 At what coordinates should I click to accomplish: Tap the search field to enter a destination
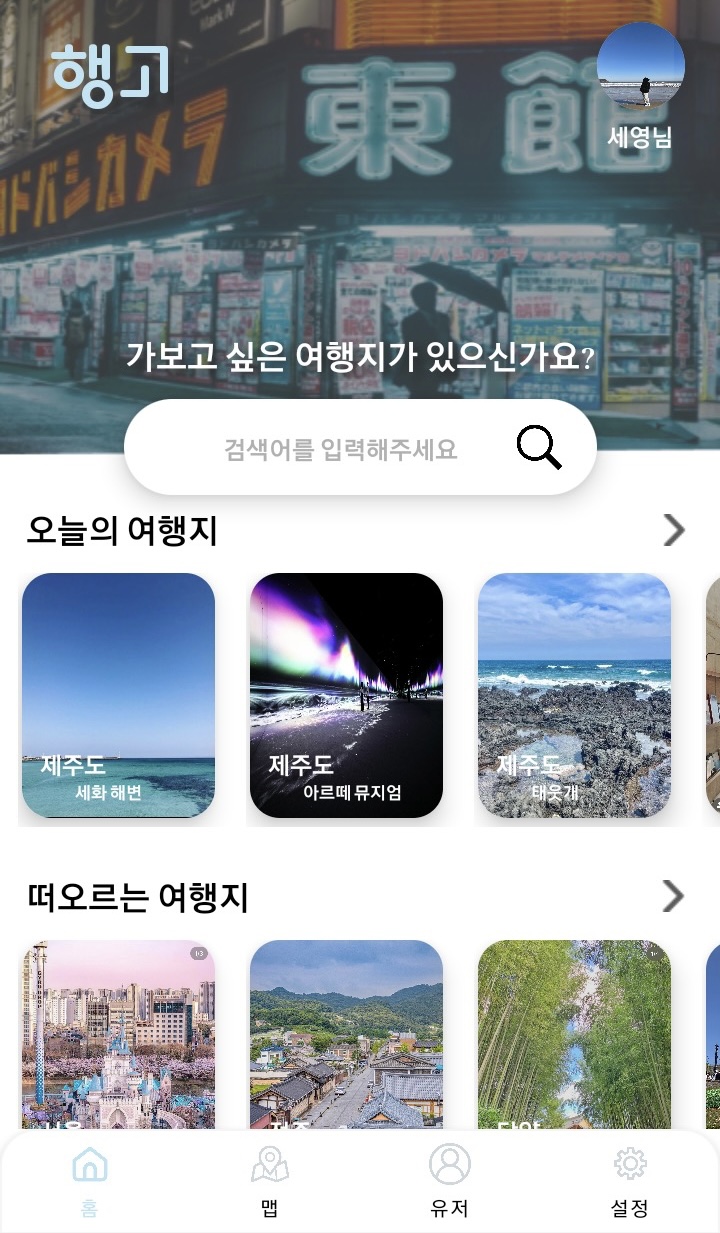340,449
